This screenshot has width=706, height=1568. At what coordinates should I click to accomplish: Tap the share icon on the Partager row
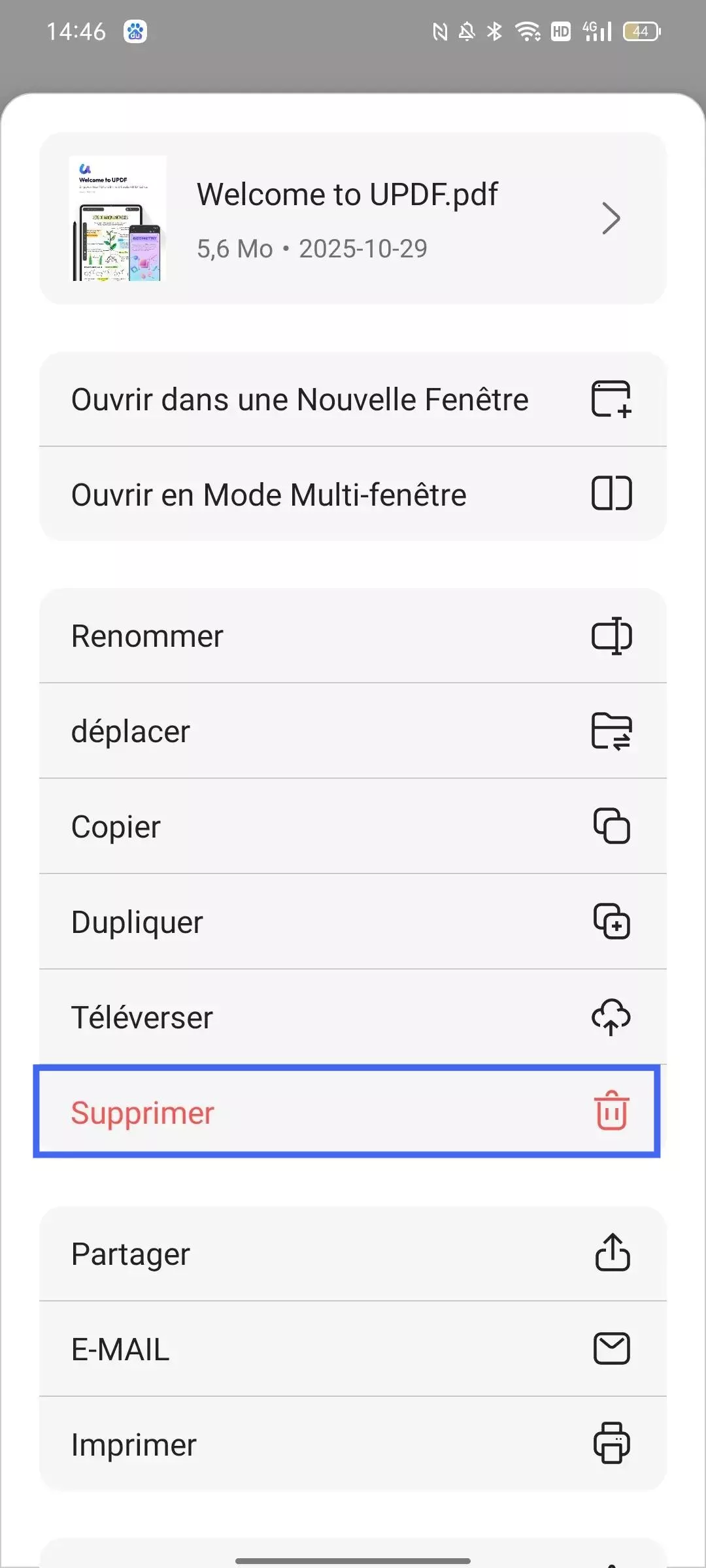coord(612,1253)
